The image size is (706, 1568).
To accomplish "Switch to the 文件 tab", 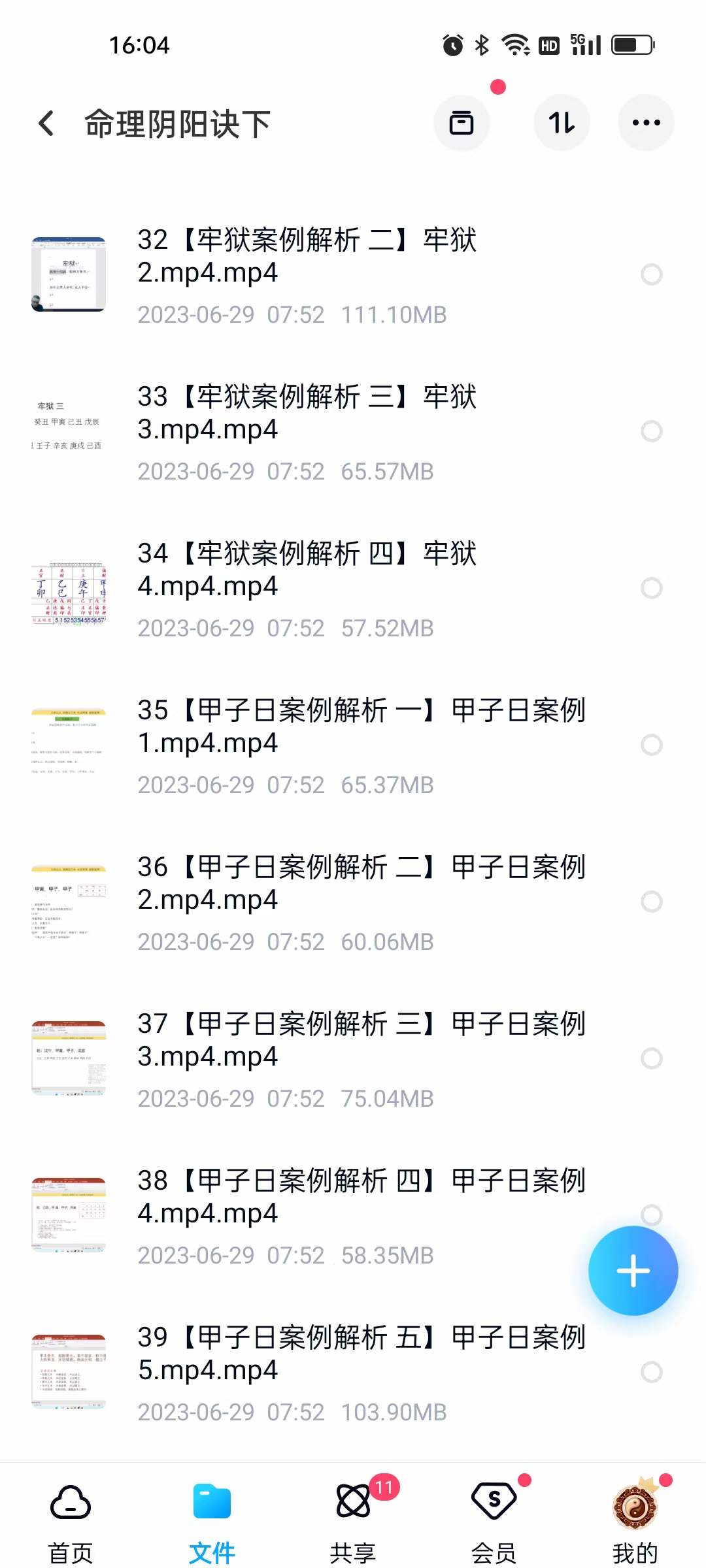I will (211, 1522).
